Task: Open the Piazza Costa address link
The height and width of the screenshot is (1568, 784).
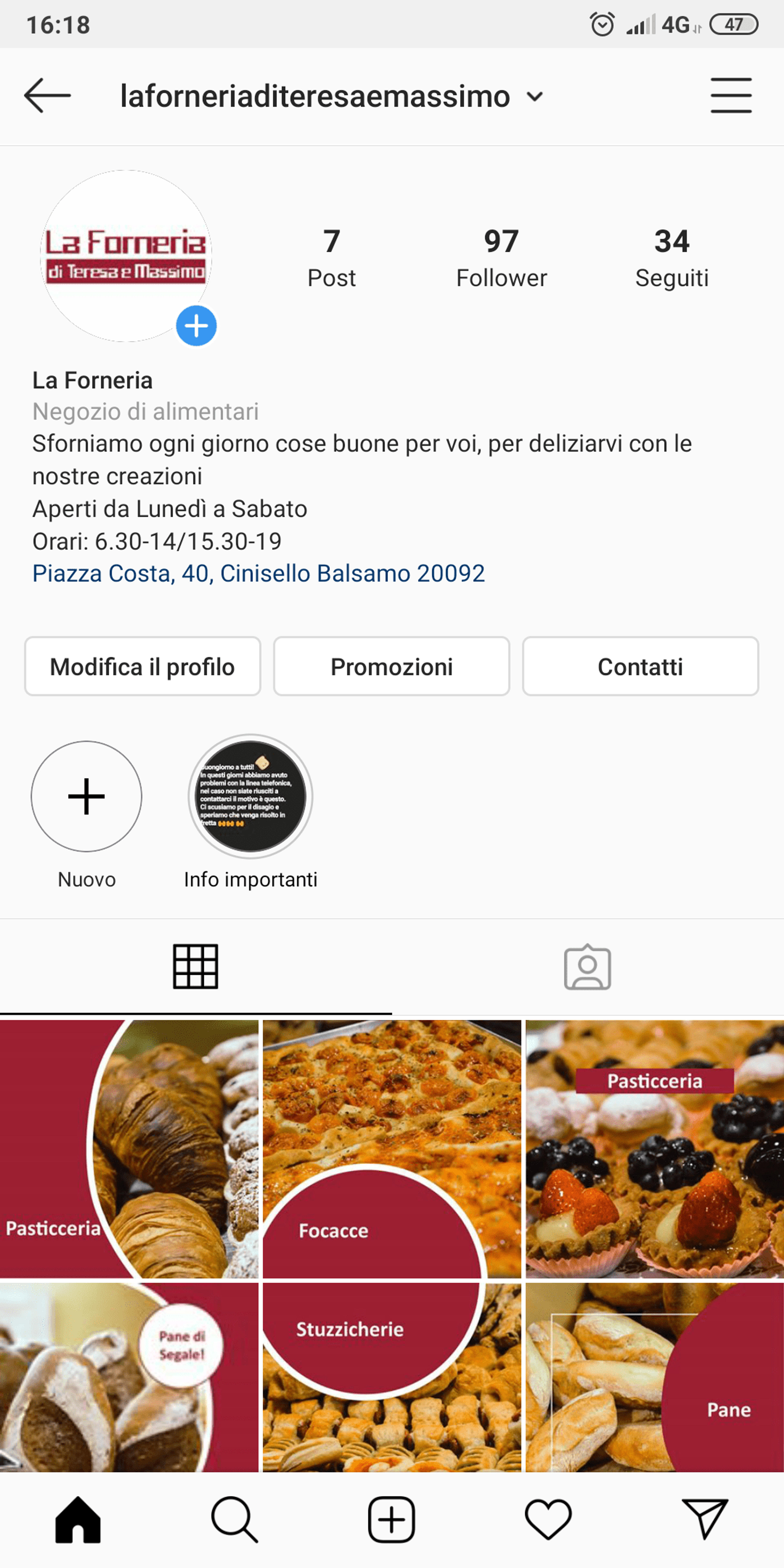Action: [x=259, y=573]
